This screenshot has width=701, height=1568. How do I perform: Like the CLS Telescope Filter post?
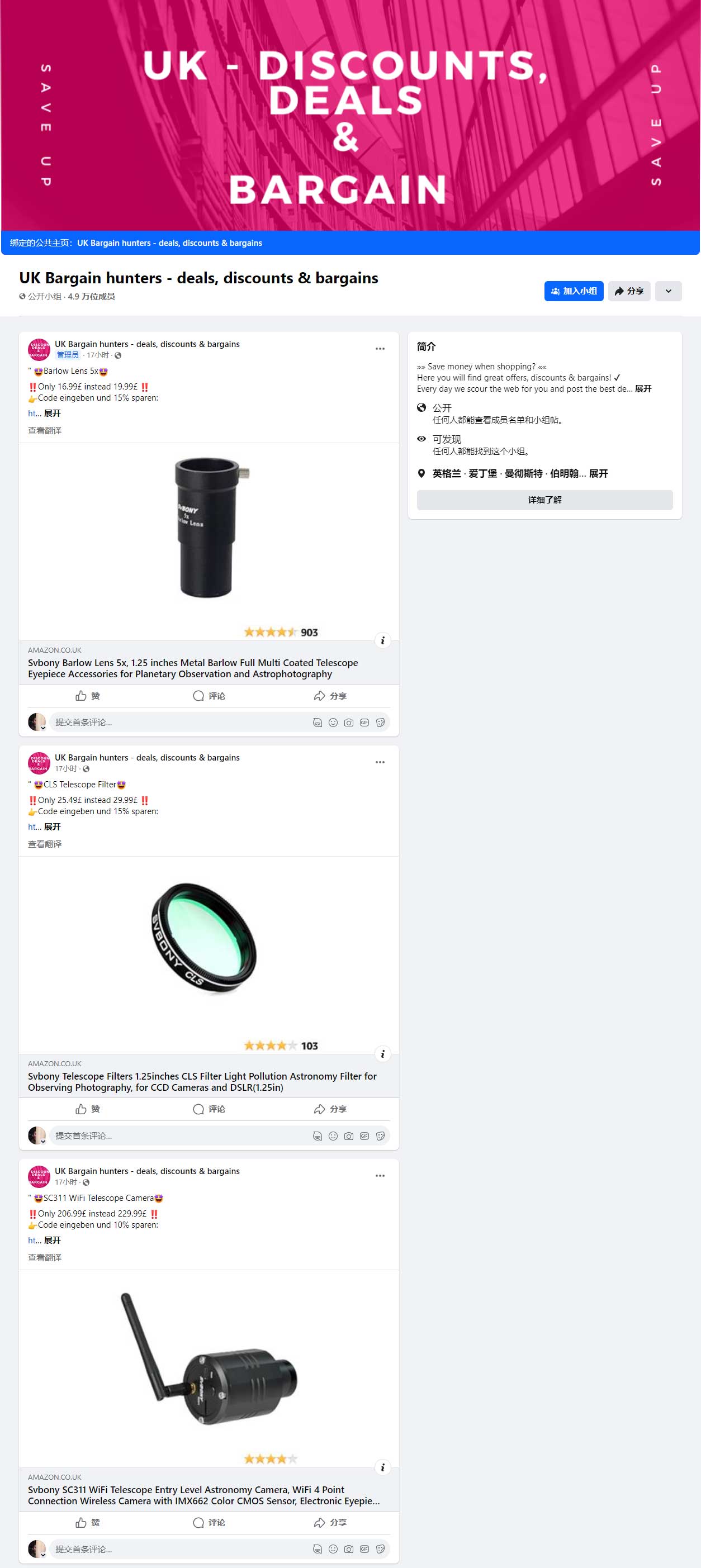coord(88,1109)
